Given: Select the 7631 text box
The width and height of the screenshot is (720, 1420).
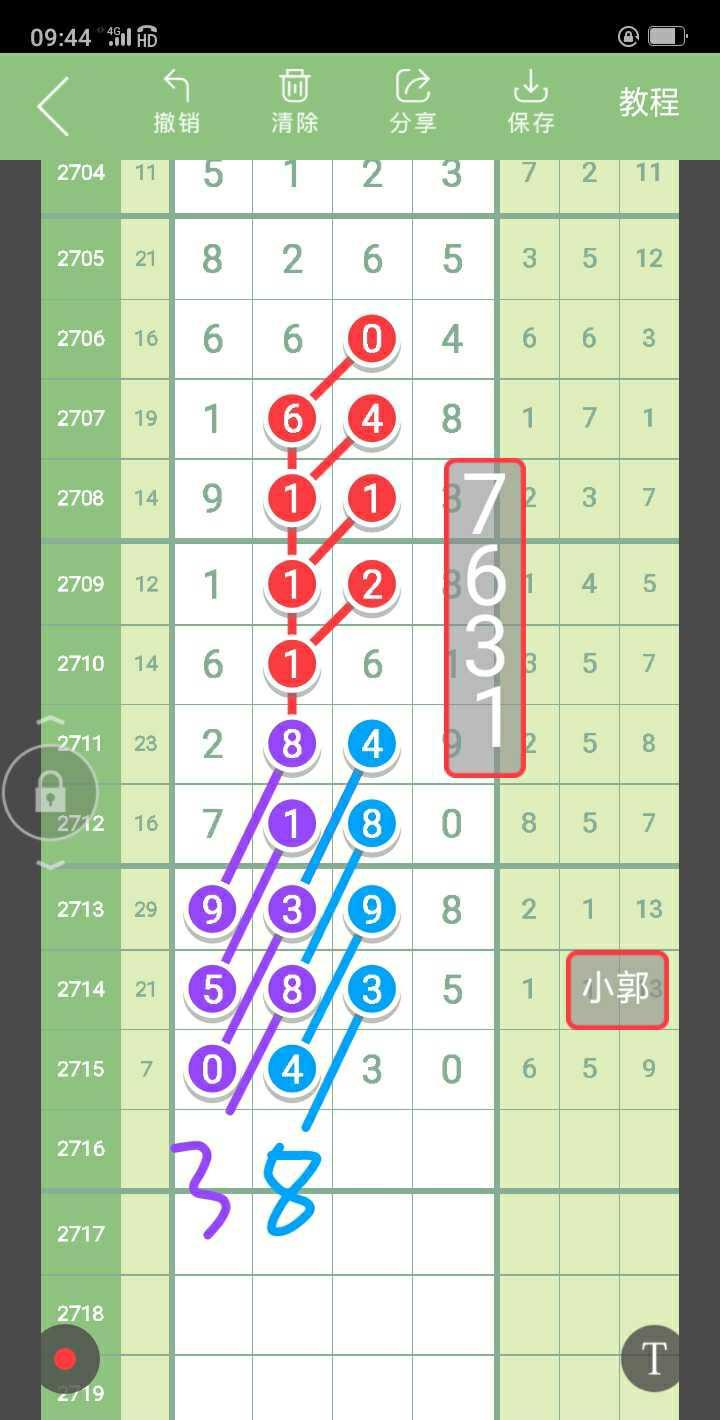Looking at the screenshot, I should (484, 617).
